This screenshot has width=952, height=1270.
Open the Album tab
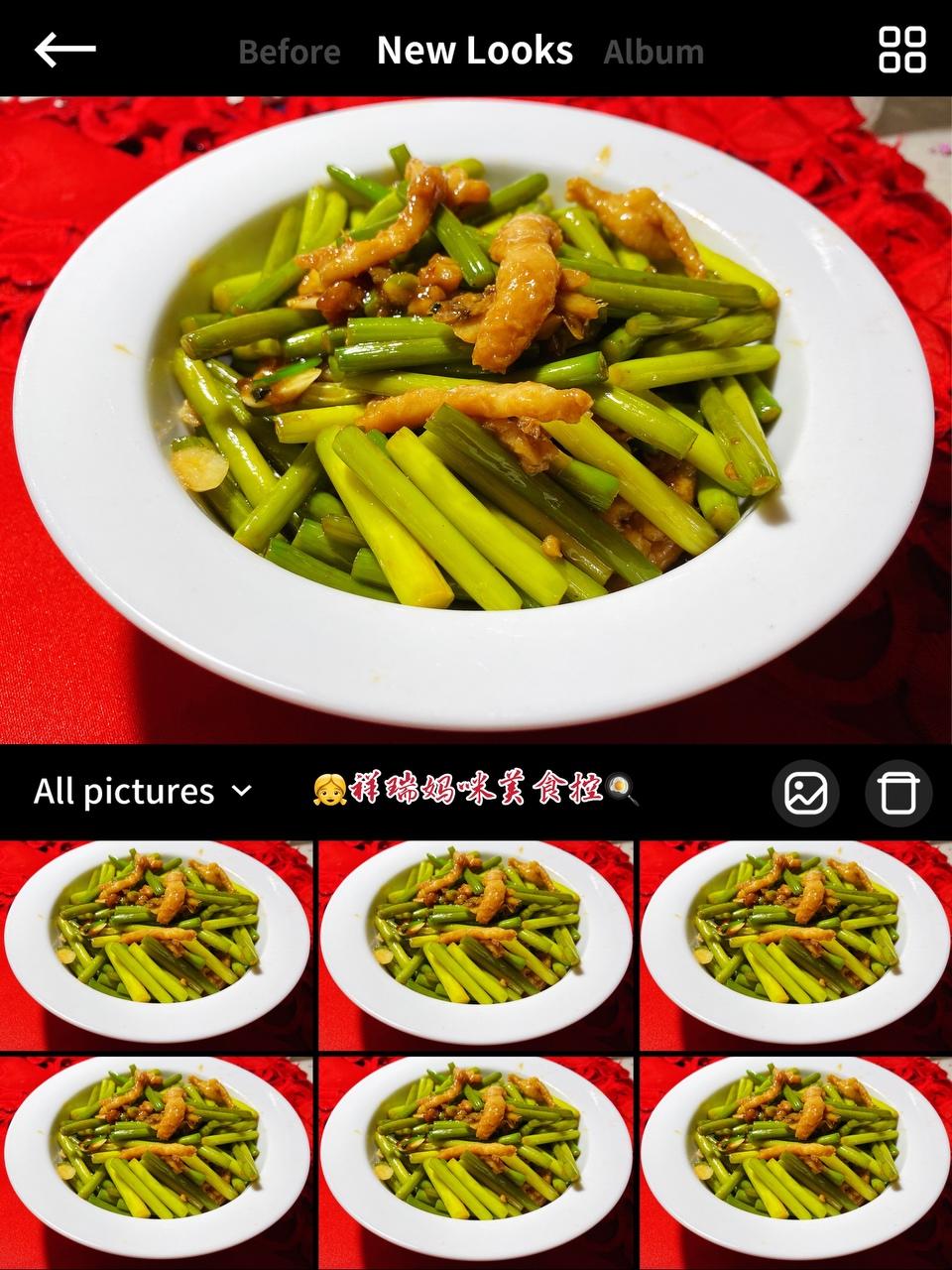(x=655, y=52)
